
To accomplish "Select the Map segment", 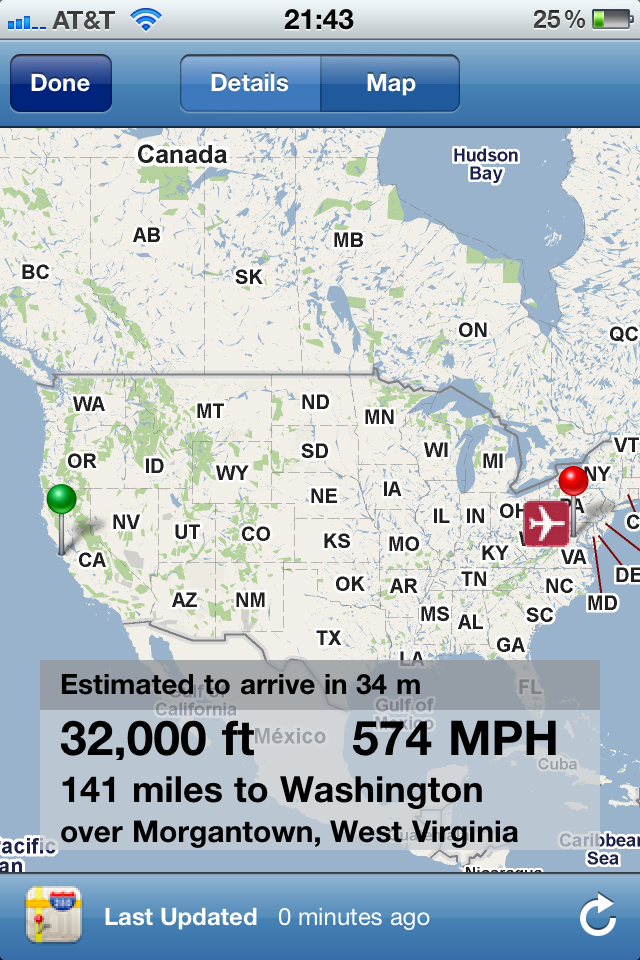I will pyautogui.click(x=390, y=83).
